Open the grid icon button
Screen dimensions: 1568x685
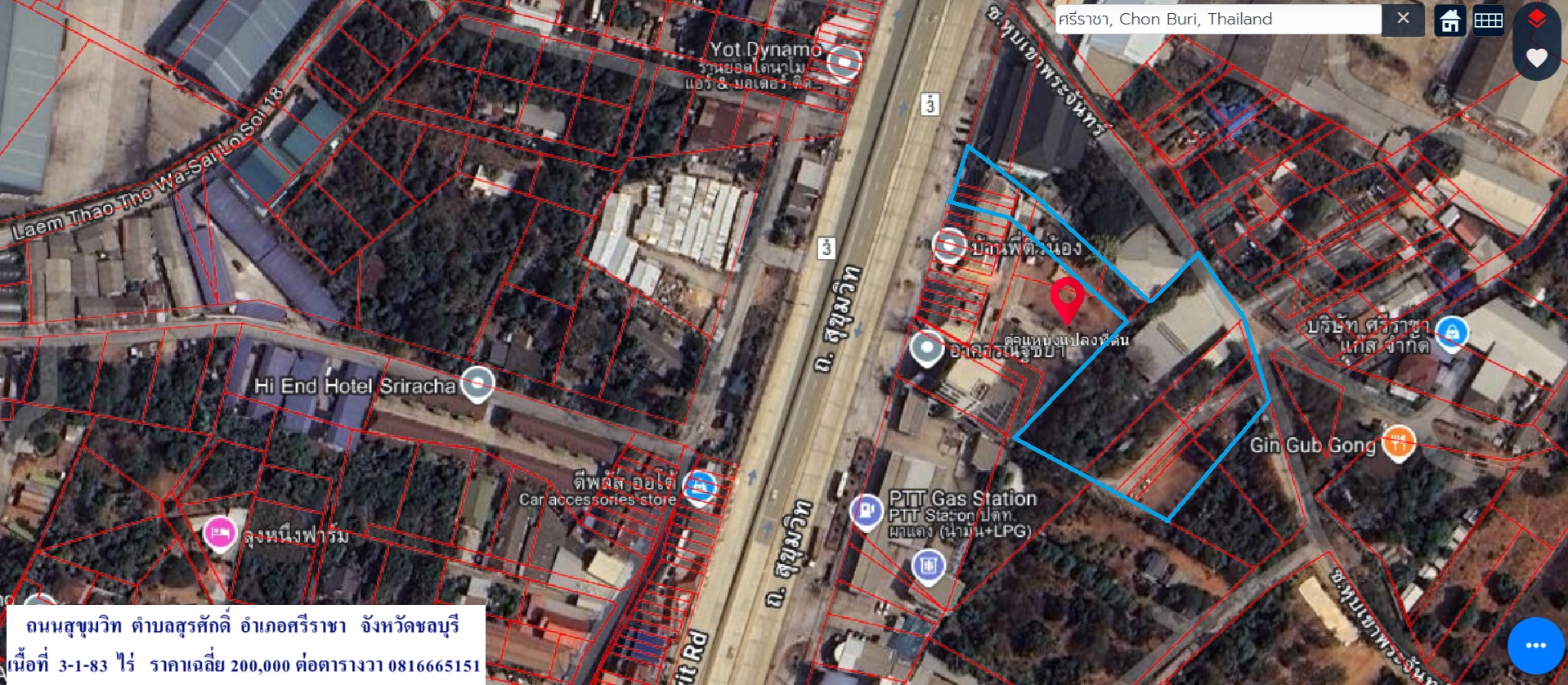(1488, 20)
